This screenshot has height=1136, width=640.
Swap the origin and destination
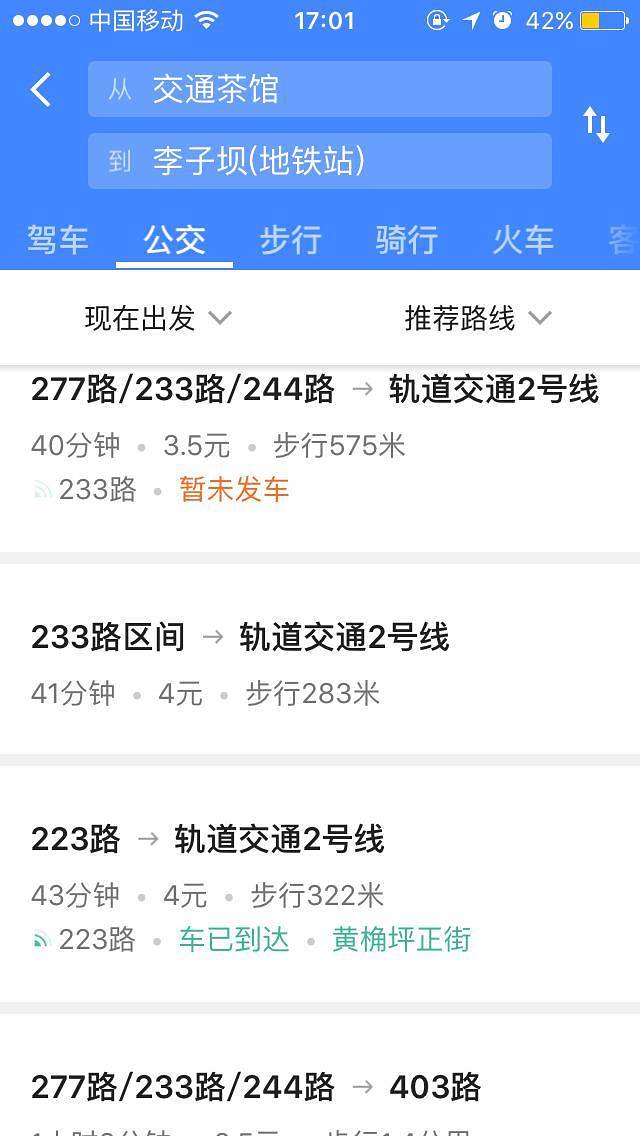click(x=596, y=125)
